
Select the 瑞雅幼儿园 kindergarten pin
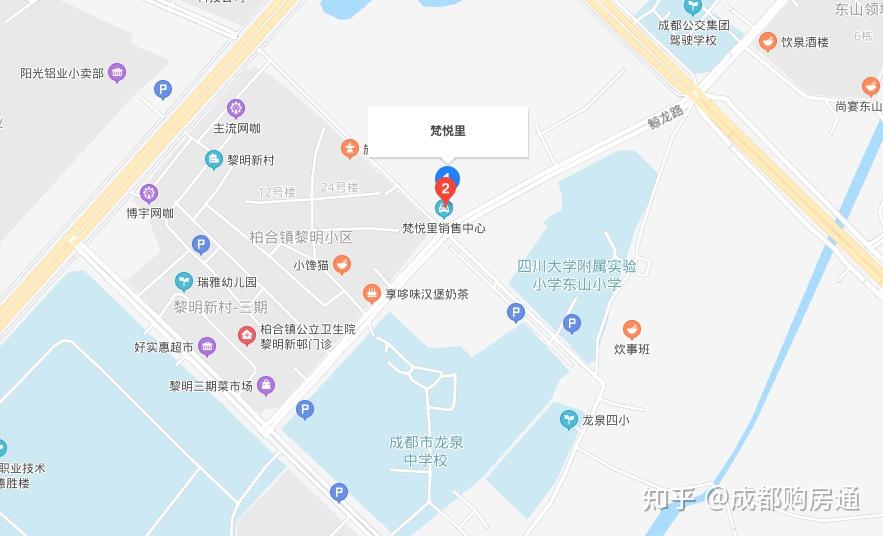(183, 281)
